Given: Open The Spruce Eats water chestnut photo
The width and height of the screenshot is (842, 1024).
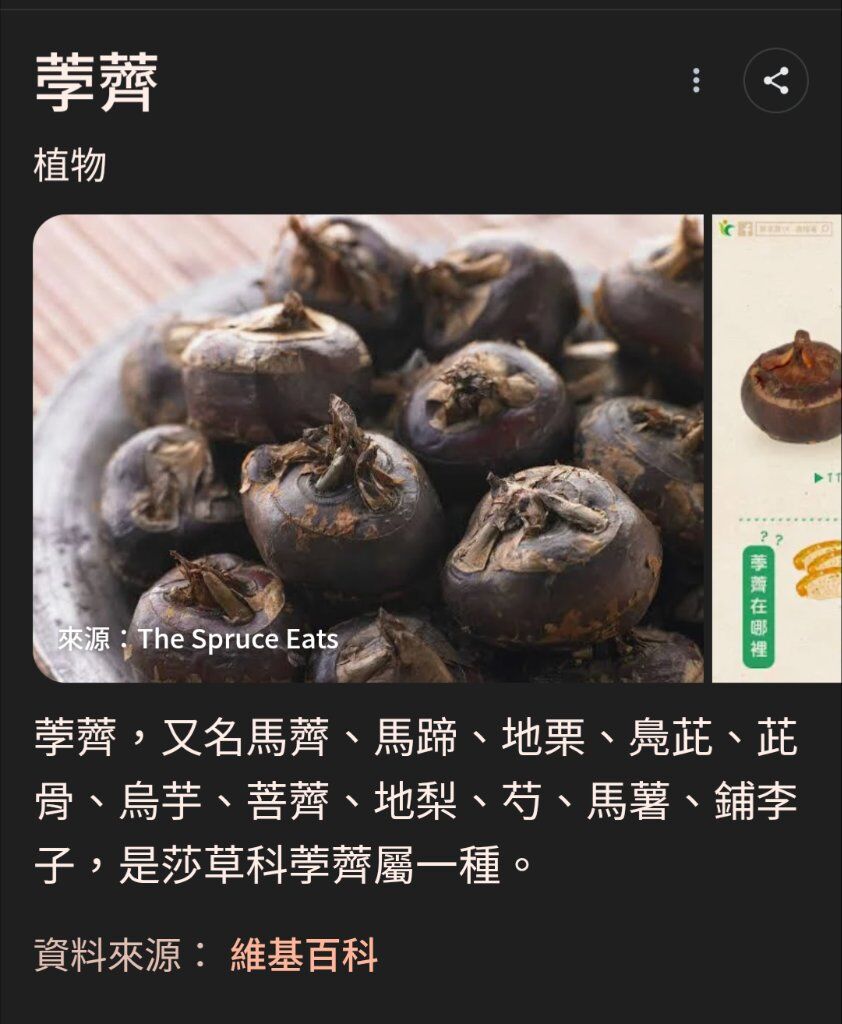Looking at the screenshot, I should (368, 448).
